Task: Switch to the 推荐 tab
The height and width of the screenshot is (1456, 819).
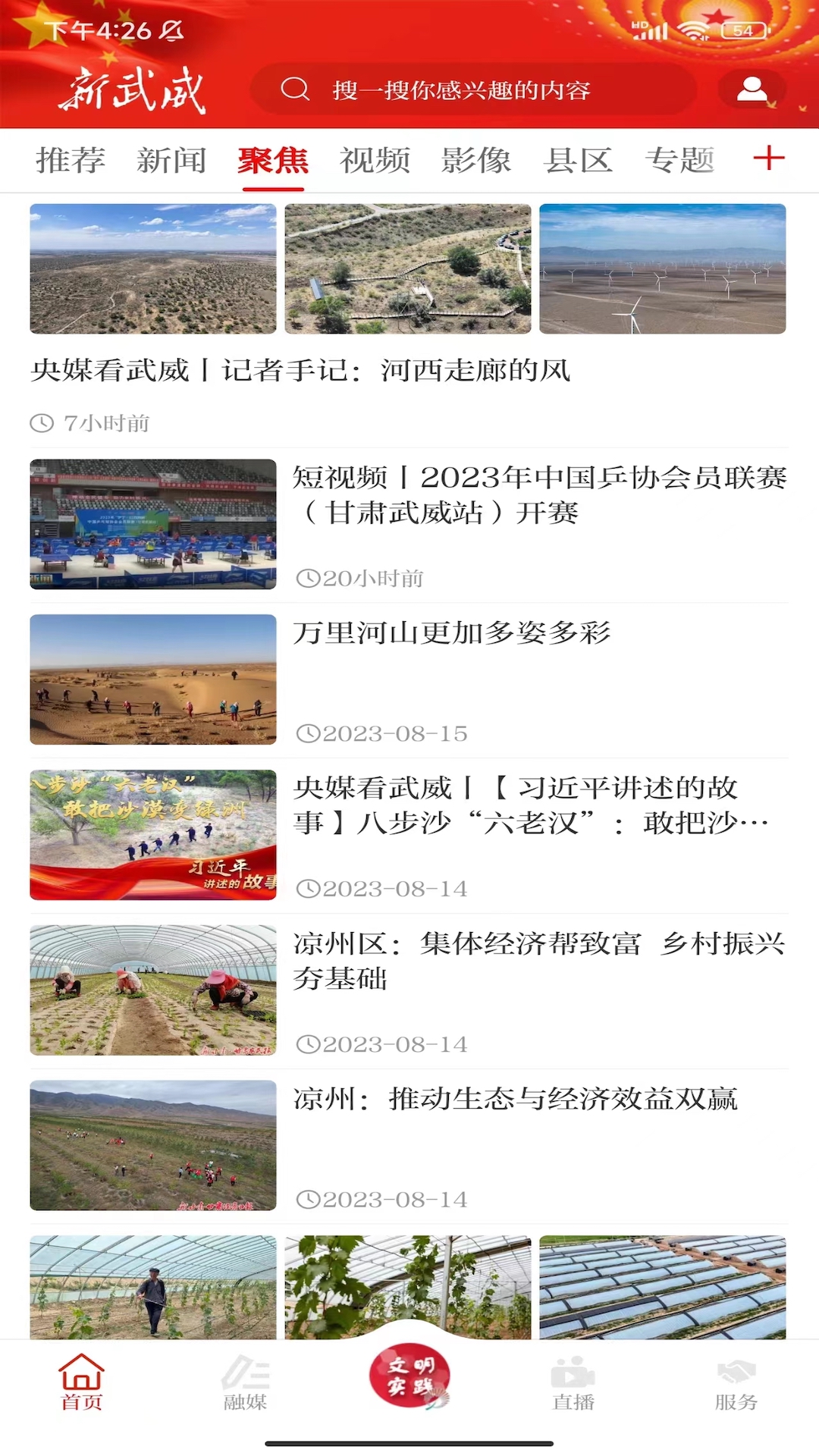Action: pos(71,161)
